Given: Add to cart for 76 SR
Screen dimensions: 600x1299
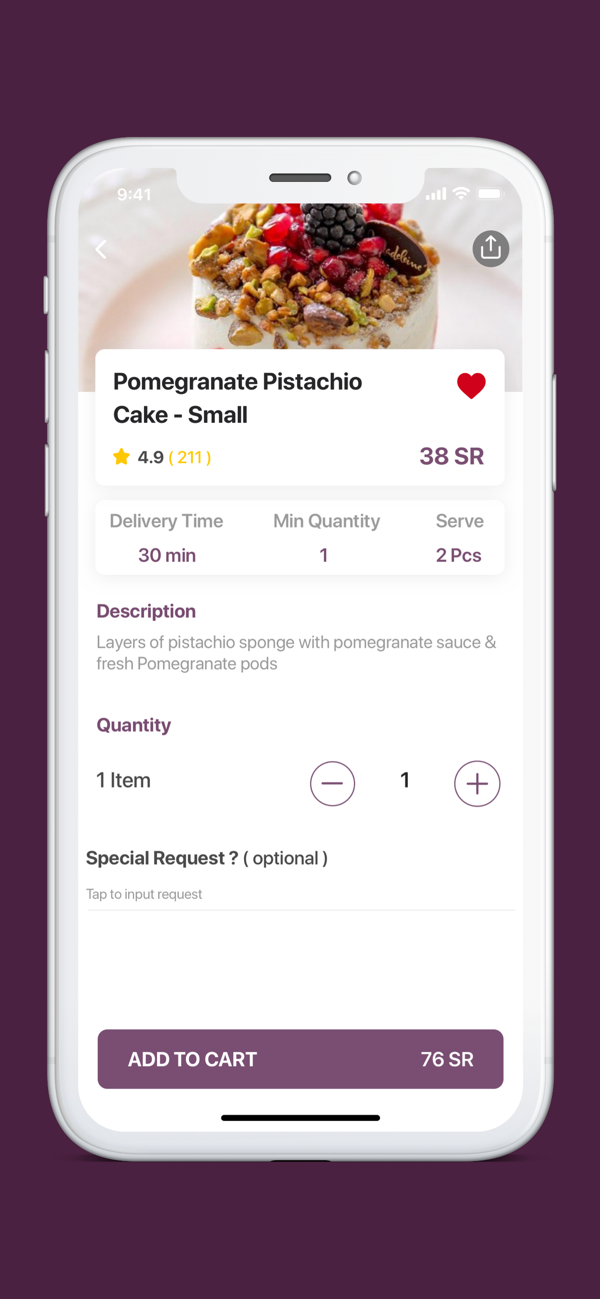Looking at the screenshot, I should pos(300,1059).
